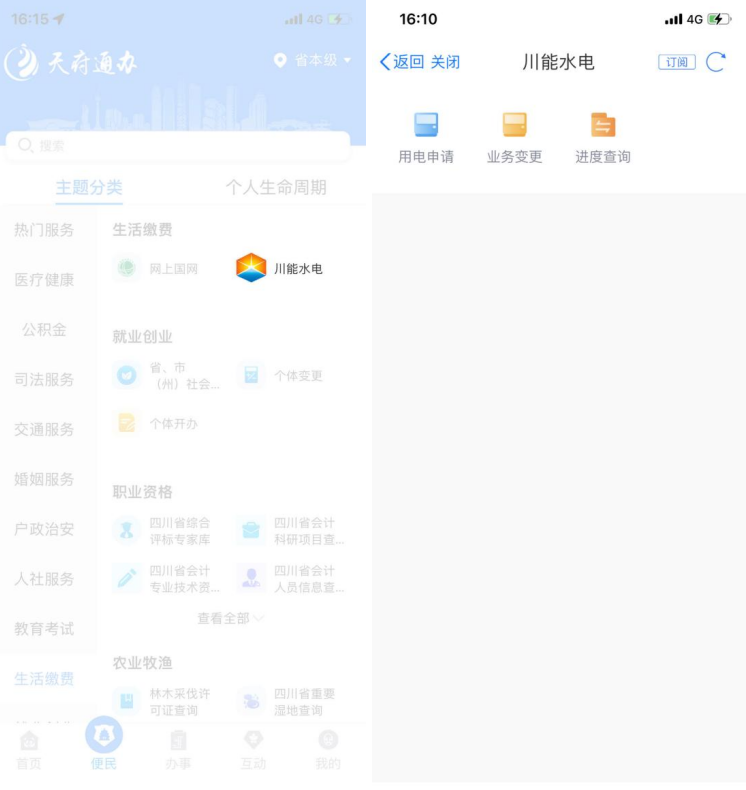746x790 pixels.
Task: Go back with the 返回 arrow
Action: [402, 62]
